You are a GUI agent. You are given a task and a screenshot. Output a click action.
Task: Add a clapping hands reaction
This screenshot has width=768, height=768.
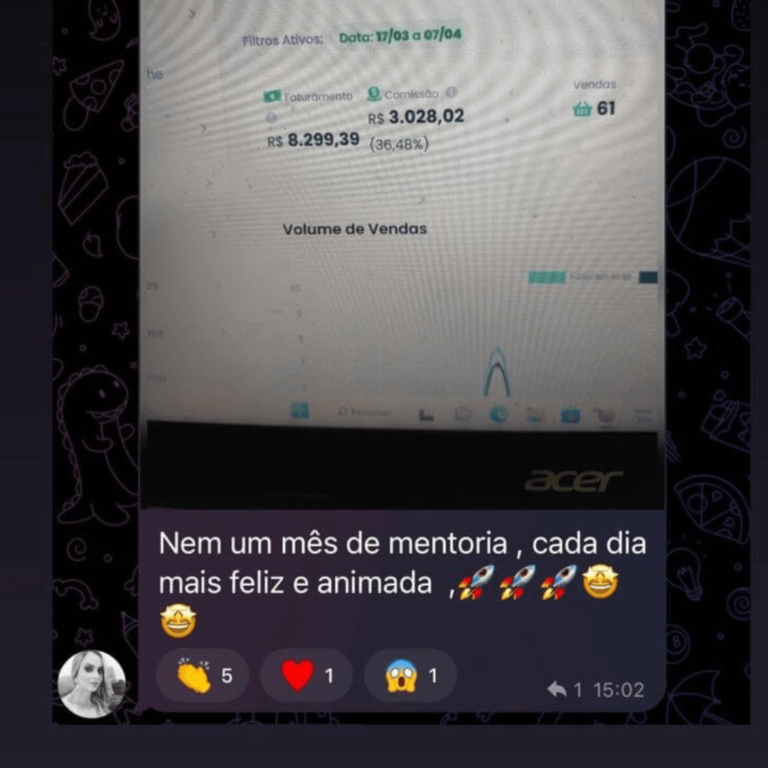[x=202, y=676]
